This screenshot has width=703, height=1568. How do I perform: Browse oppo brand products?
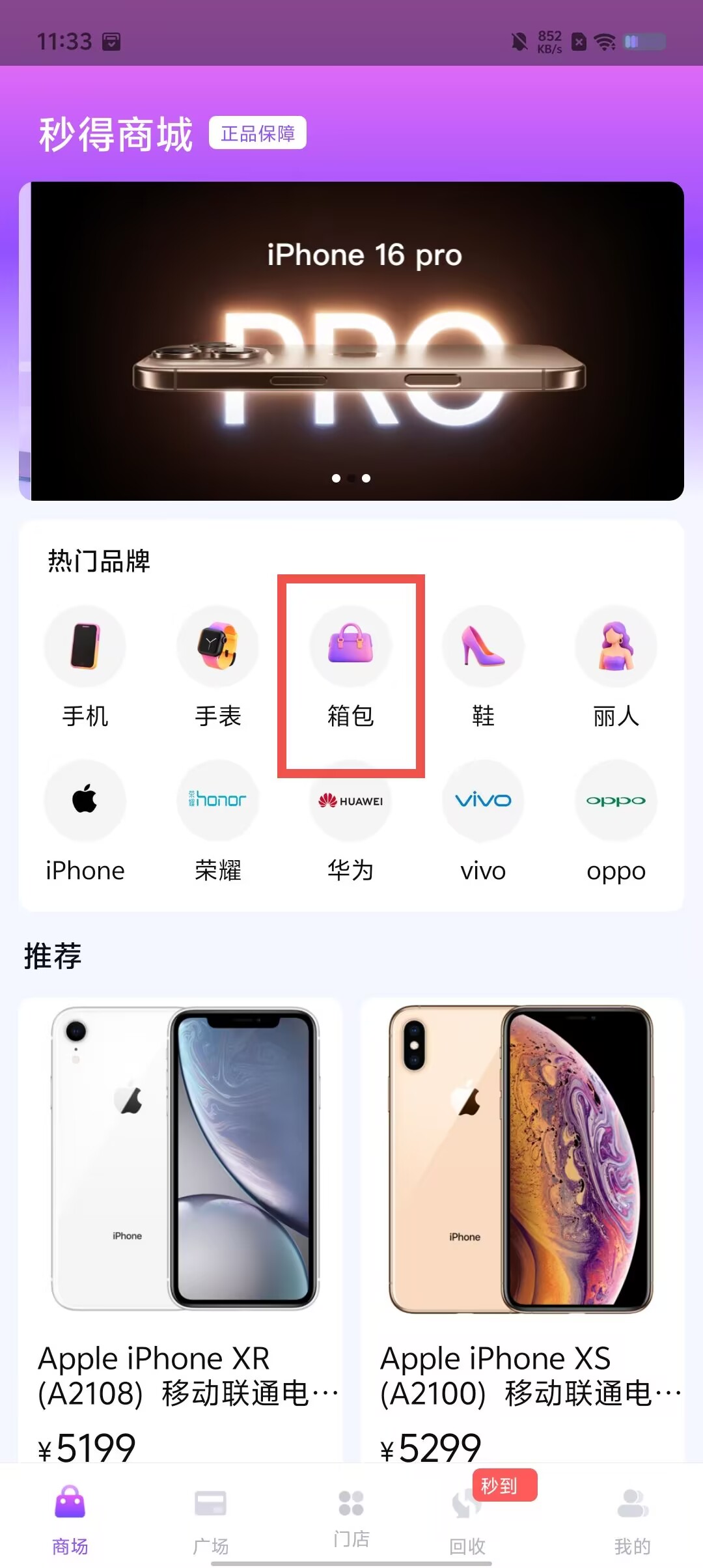(616, 822)
